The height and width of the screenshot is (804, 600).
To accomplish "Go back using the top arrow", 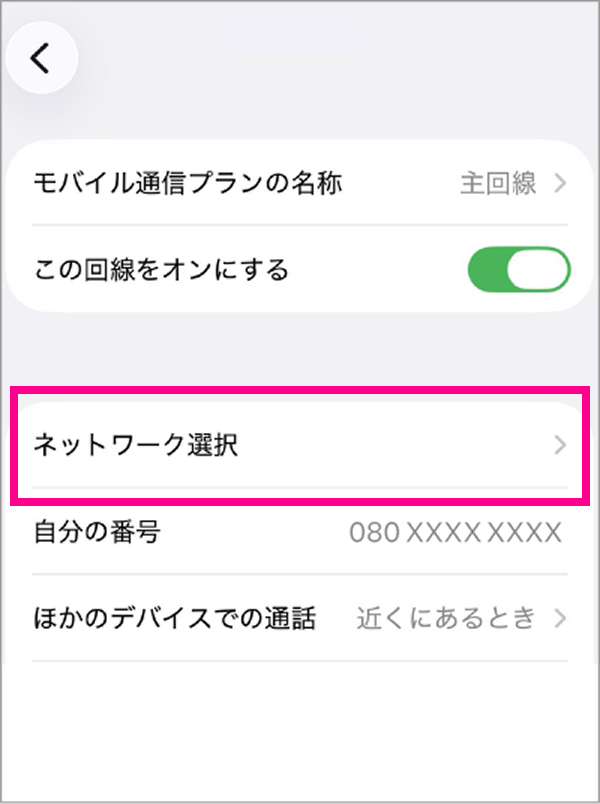I will (41, 59).
